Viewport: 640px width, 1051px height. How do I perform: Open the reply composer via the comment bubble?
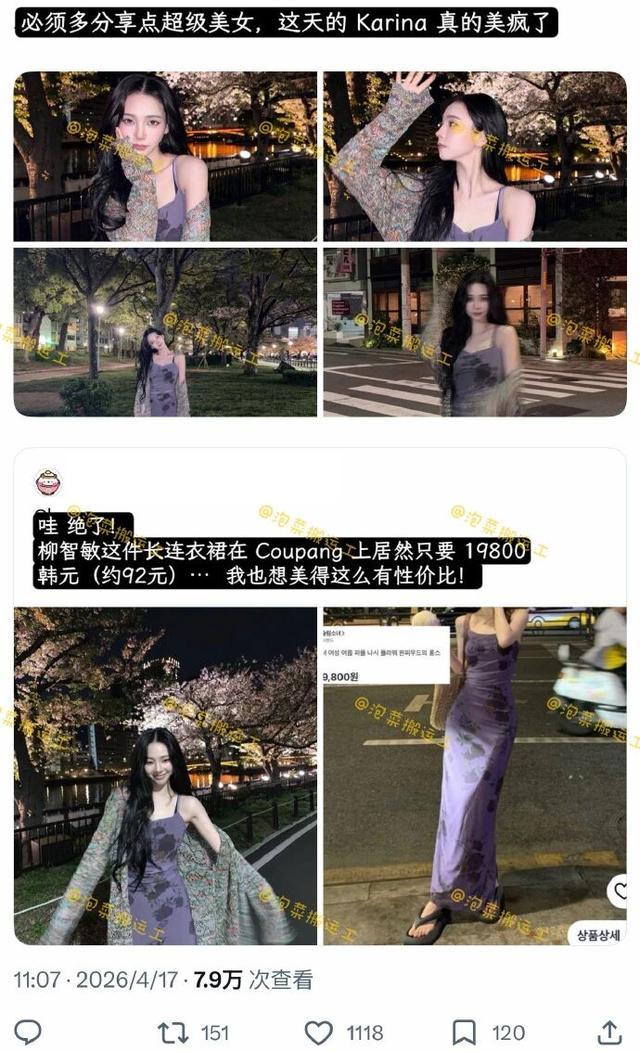point(28,1032)
